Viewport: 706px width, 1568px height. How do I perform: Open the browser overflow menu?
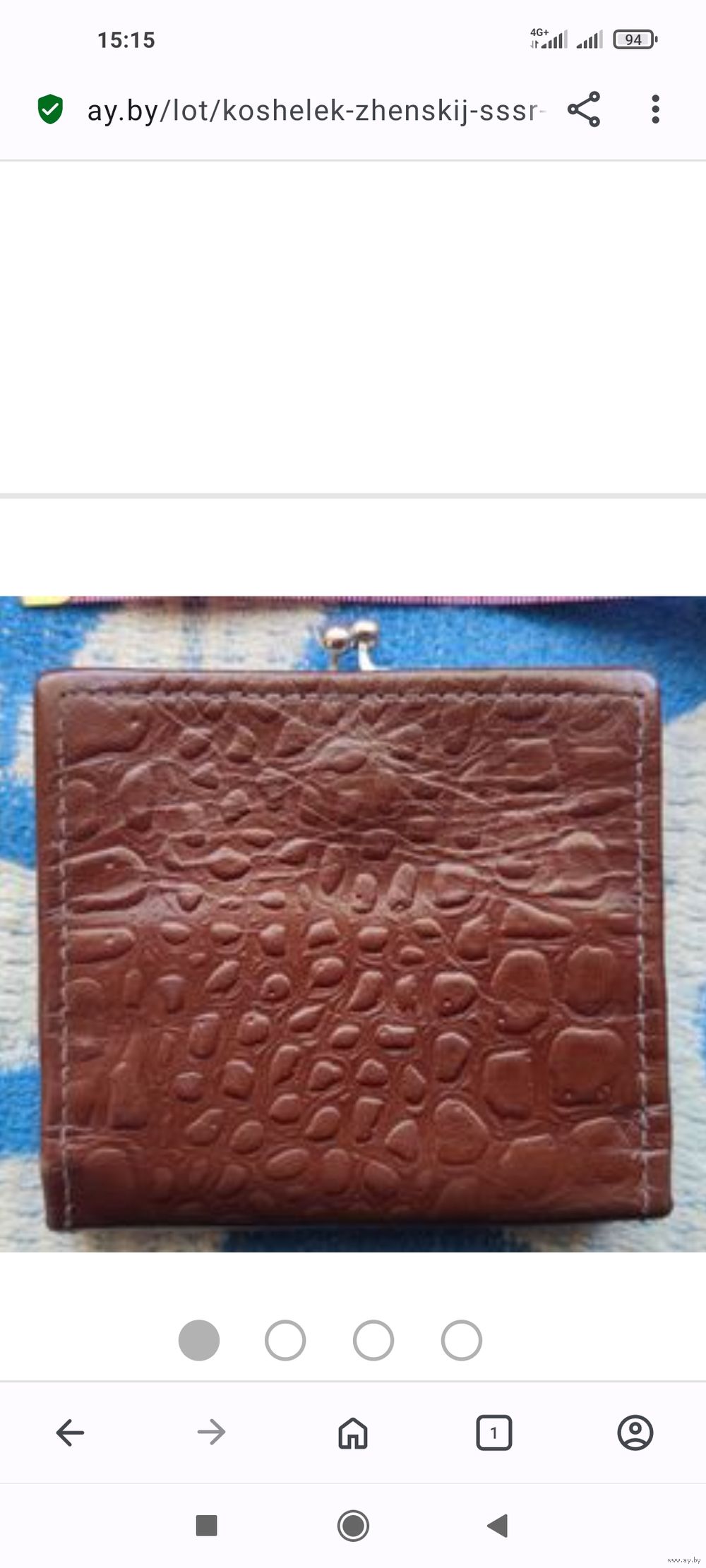[655, 109]
